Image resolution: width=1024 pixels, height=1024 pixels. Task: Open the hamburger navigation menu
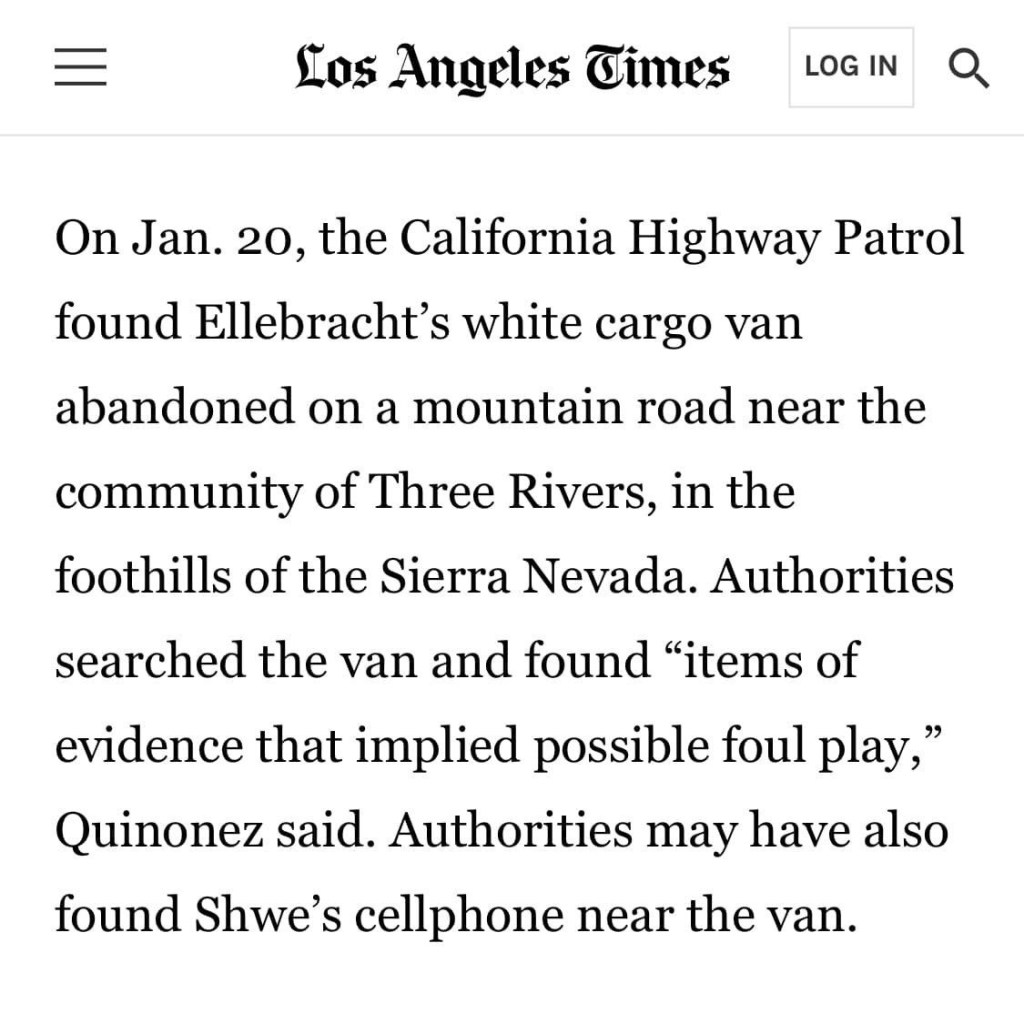(80, 67)
